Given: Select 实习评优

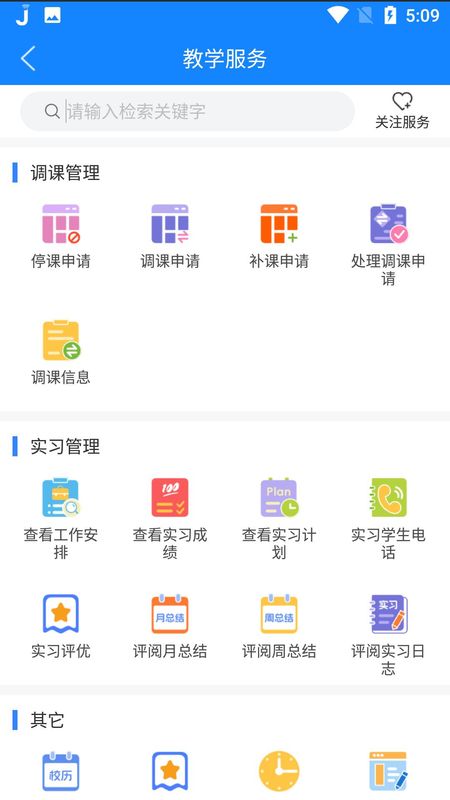Looking at the screenshot, I should coord(61,627).
